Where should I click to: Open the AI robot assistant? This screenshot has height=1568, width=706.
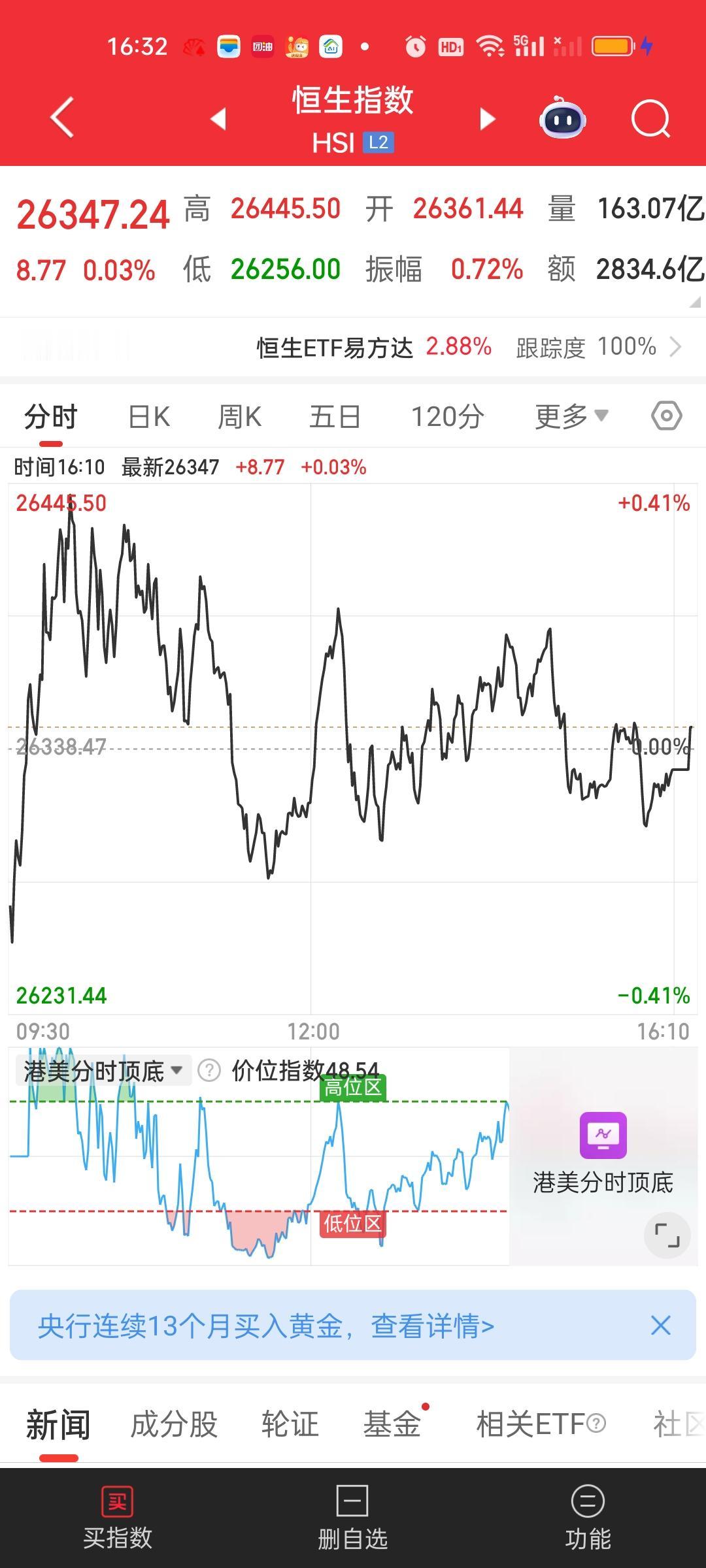click(563, 118)
